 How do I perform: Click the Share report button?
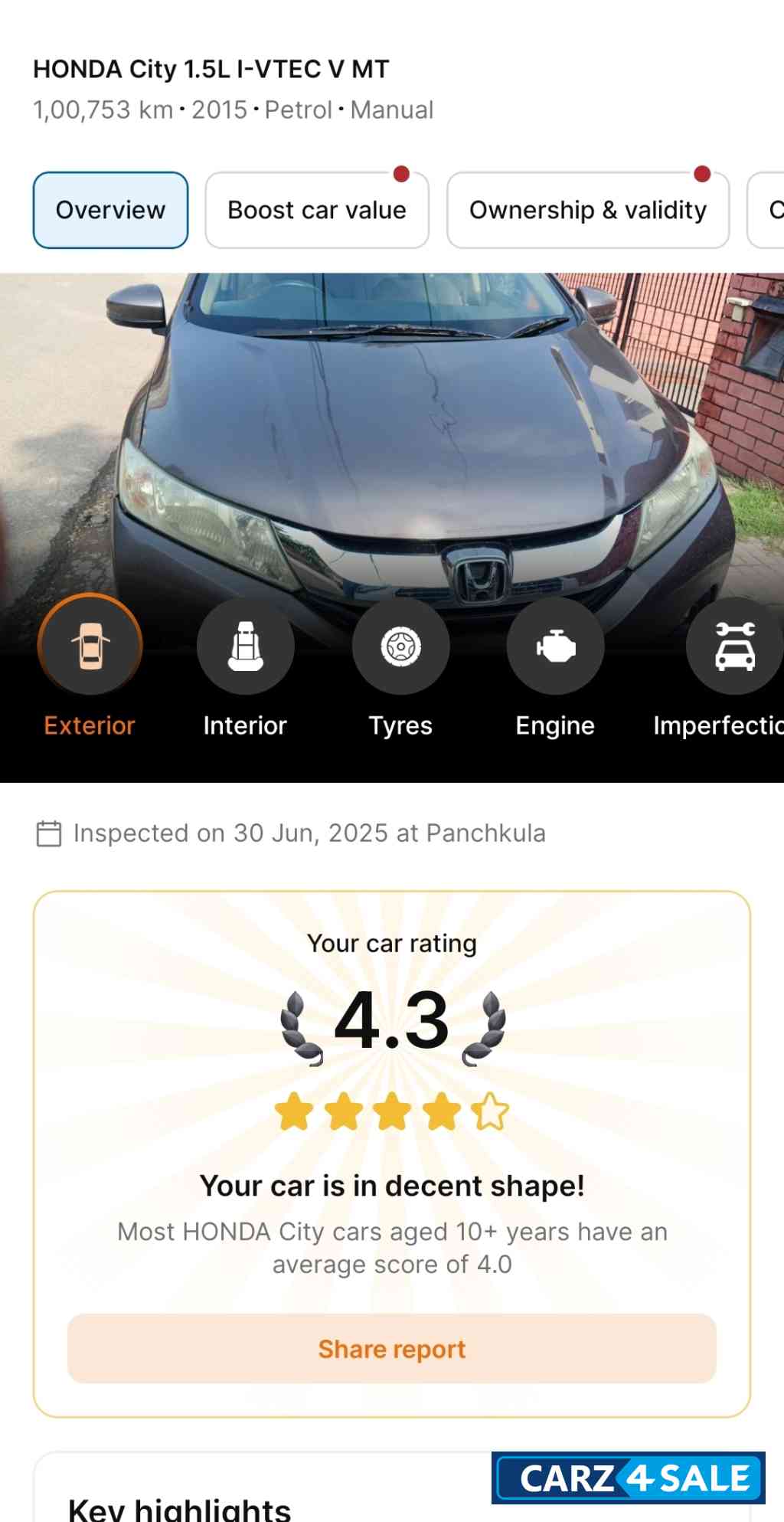(392, 1349)
